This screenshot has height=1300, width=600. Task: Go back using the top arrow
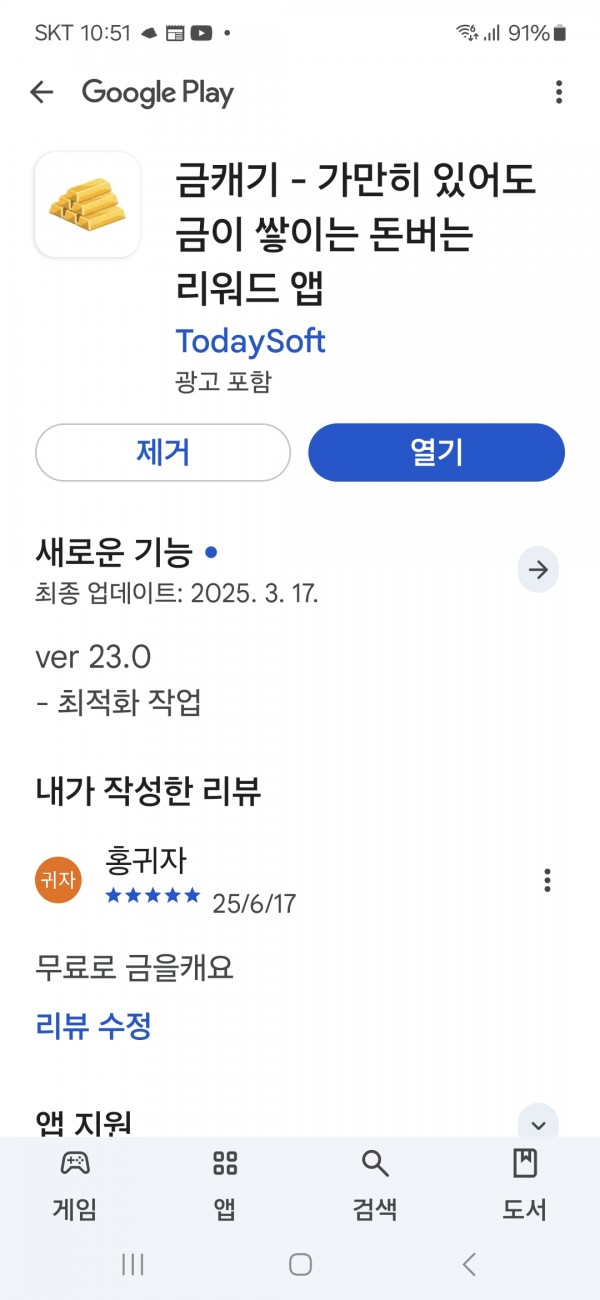(41, 93)
